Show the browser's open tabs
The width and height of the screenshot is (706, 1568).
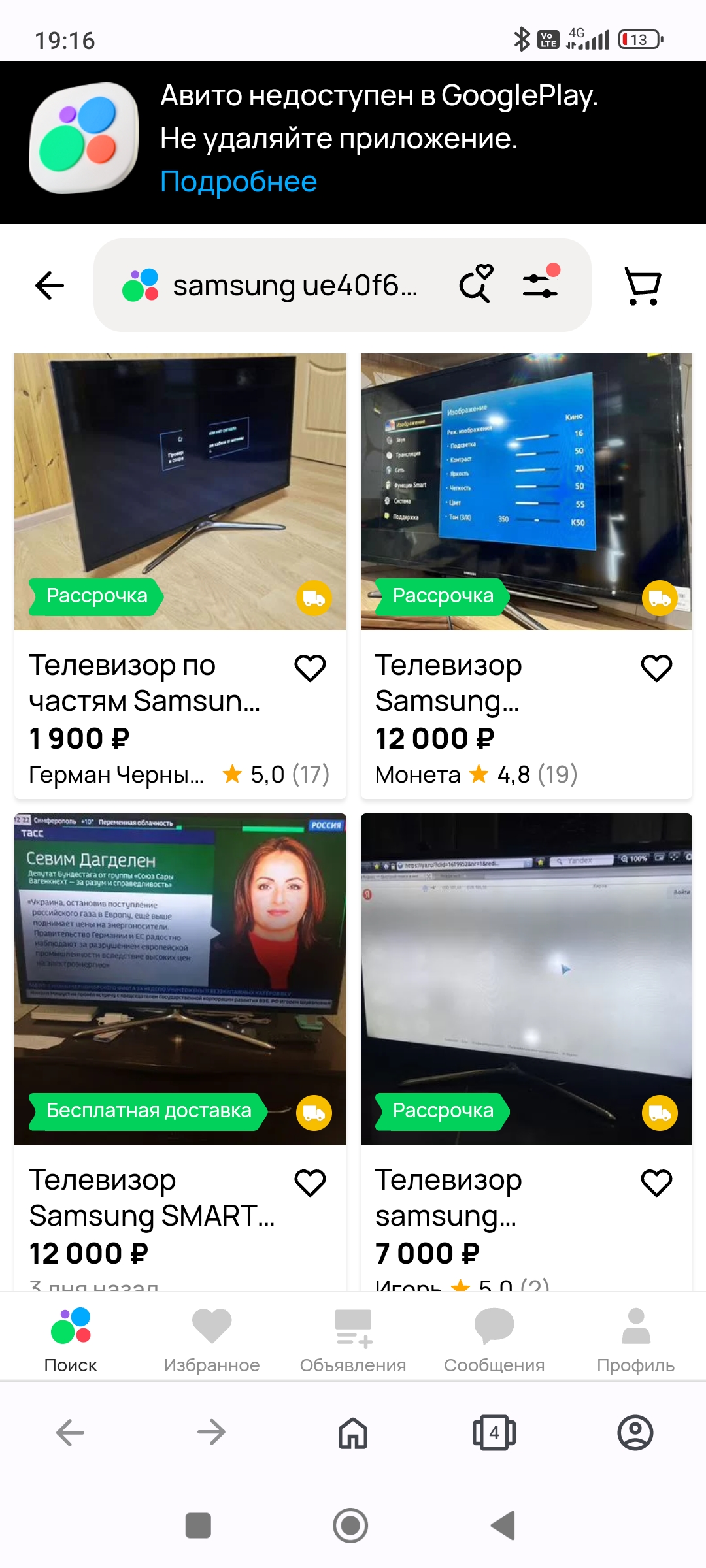tap(494, 1433)
